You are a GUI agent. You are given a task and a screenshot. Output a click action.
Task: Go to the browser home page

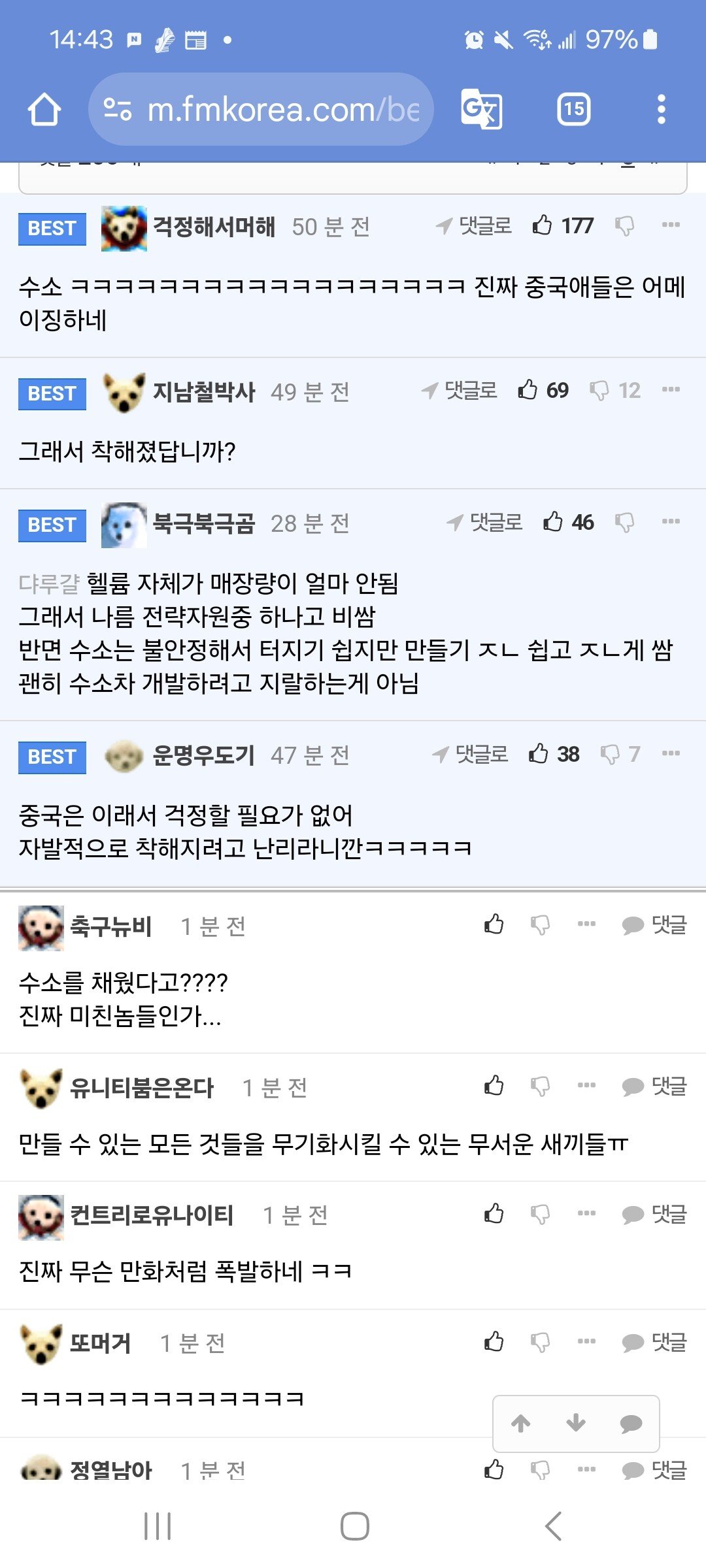click(x=44, y=109)
